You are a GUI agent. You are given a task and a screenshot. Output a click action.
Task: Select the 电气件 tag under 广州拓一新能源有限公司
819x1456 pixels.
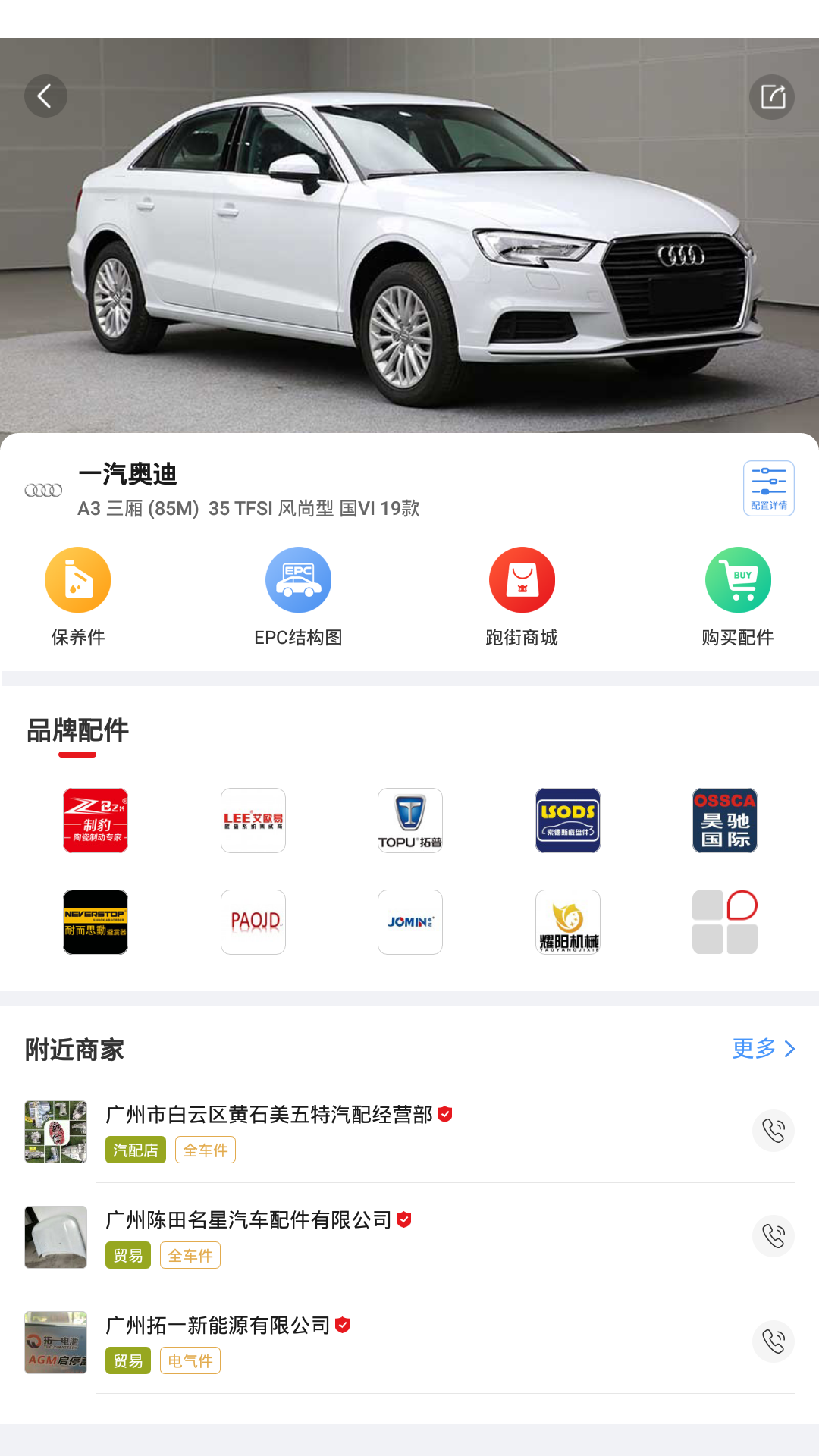[x=190, y=1360]
